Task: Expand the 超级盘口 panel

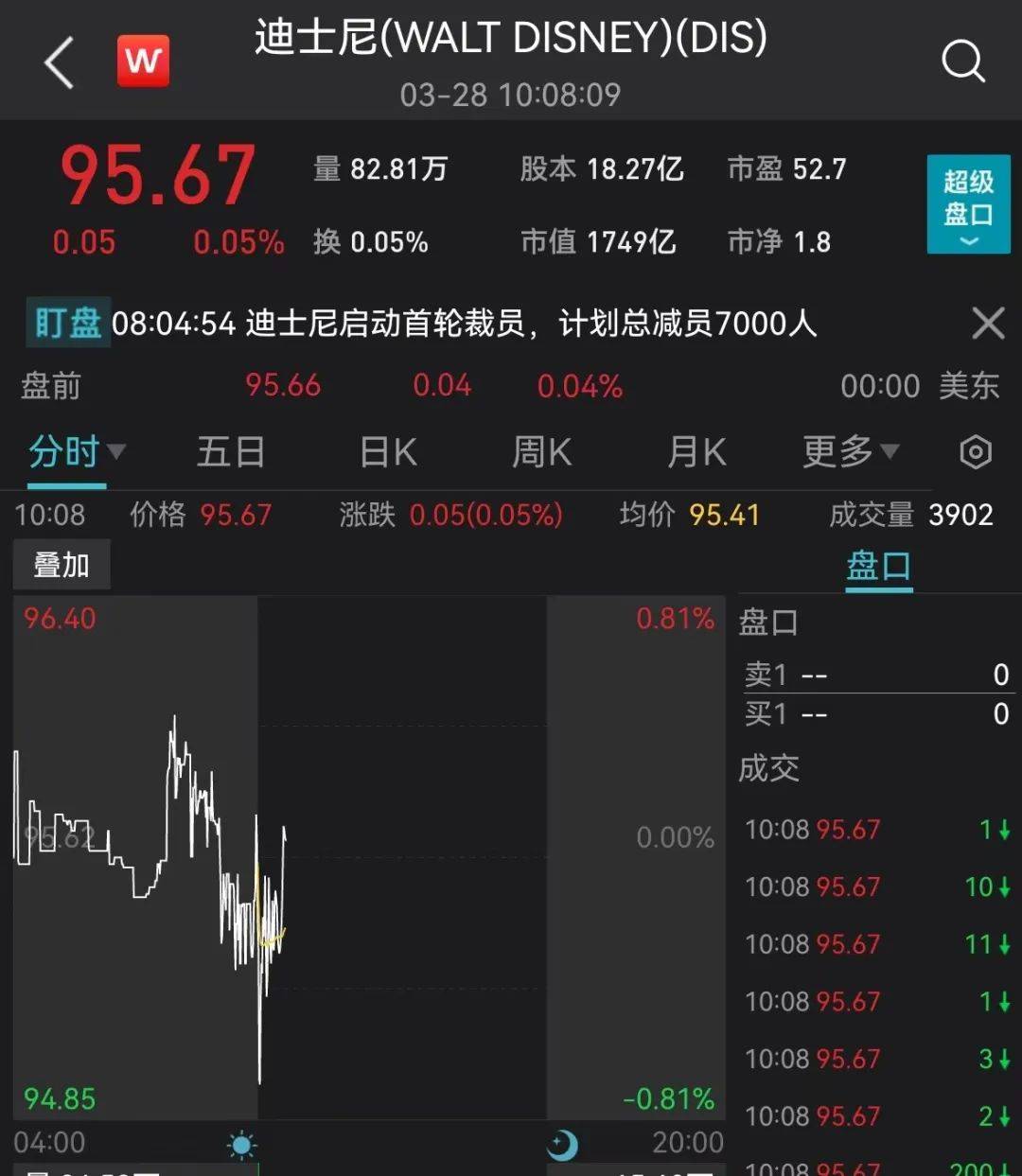Action: point(968,204)
